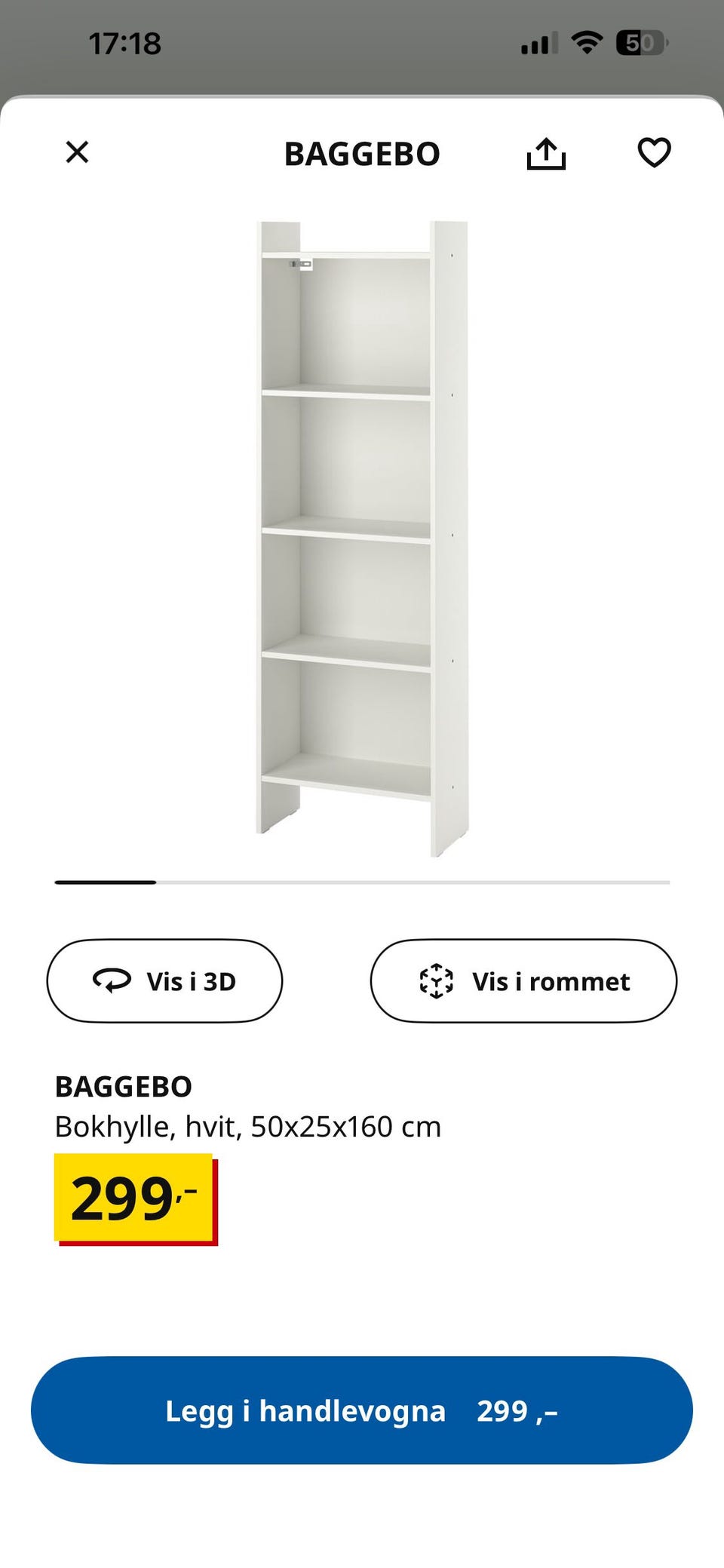The height and width of the screenshot is (1568, 724).
Task: Tap the Bokhylle, hvit, 50x25x160 cm description
Action: [x=247, y=1128]
